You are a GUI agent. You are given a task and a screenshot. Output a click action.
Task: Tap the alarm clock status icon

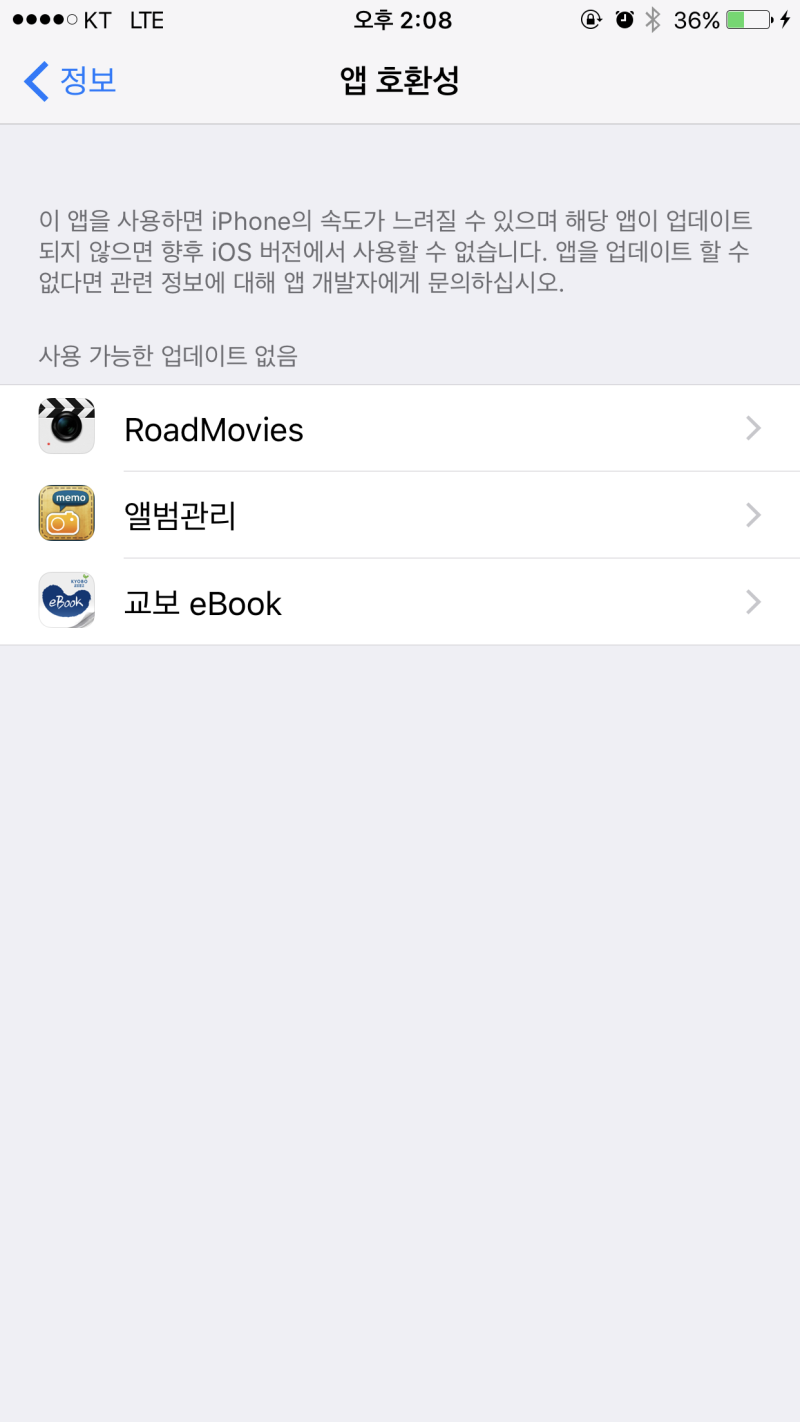(623, 17)
